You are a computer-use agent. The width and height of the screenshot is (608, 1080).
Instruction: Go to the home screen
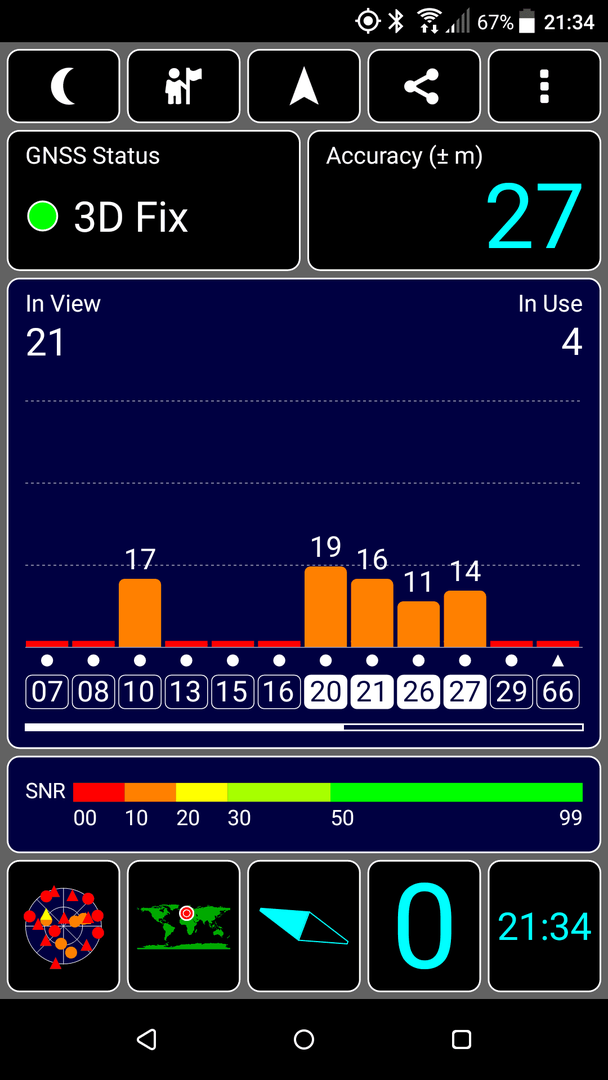point(304,1039)
